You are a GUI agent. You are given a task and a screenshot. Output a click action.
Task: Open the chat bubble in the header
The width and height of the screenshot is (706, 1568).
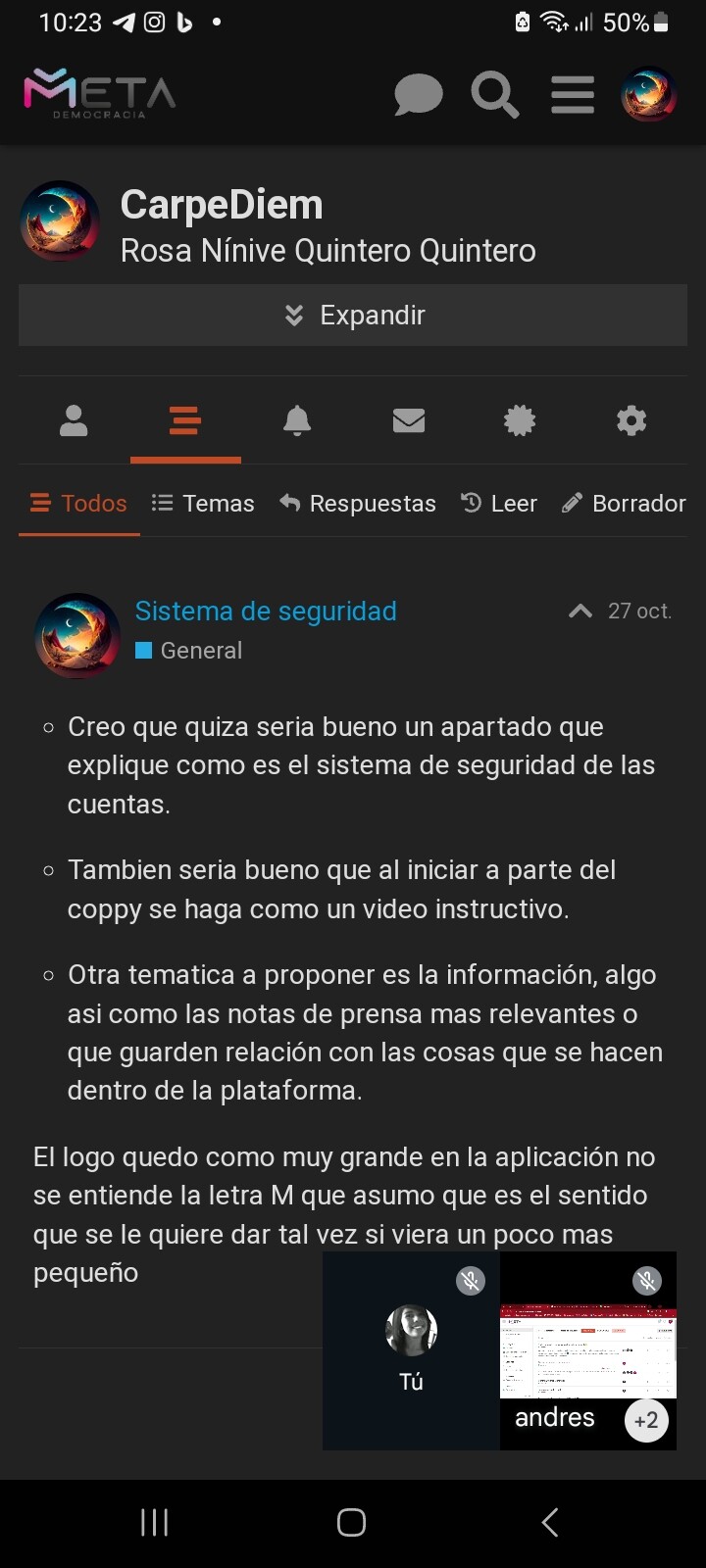point(418,96)
